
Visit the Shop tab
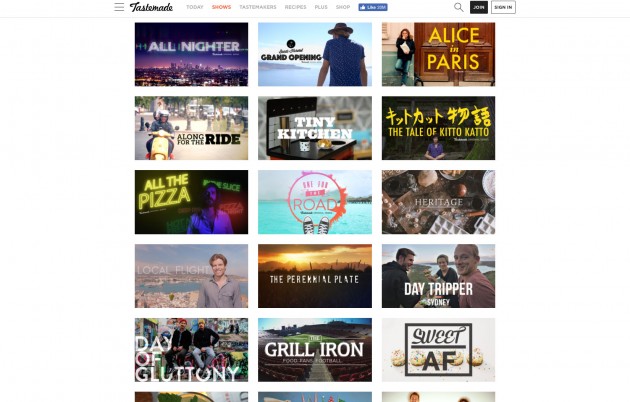point(343,7)
